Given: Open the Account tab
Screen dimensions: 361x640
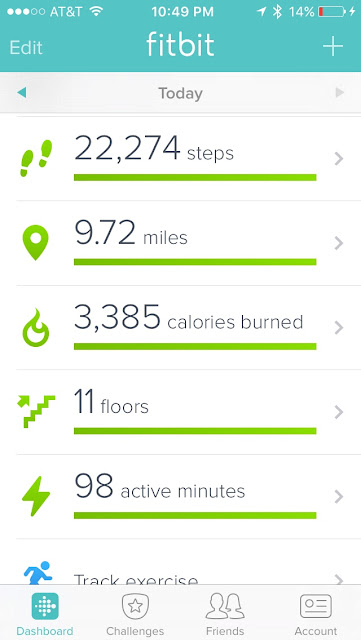Looking at the screenshot, I should [x=316, y=613].
